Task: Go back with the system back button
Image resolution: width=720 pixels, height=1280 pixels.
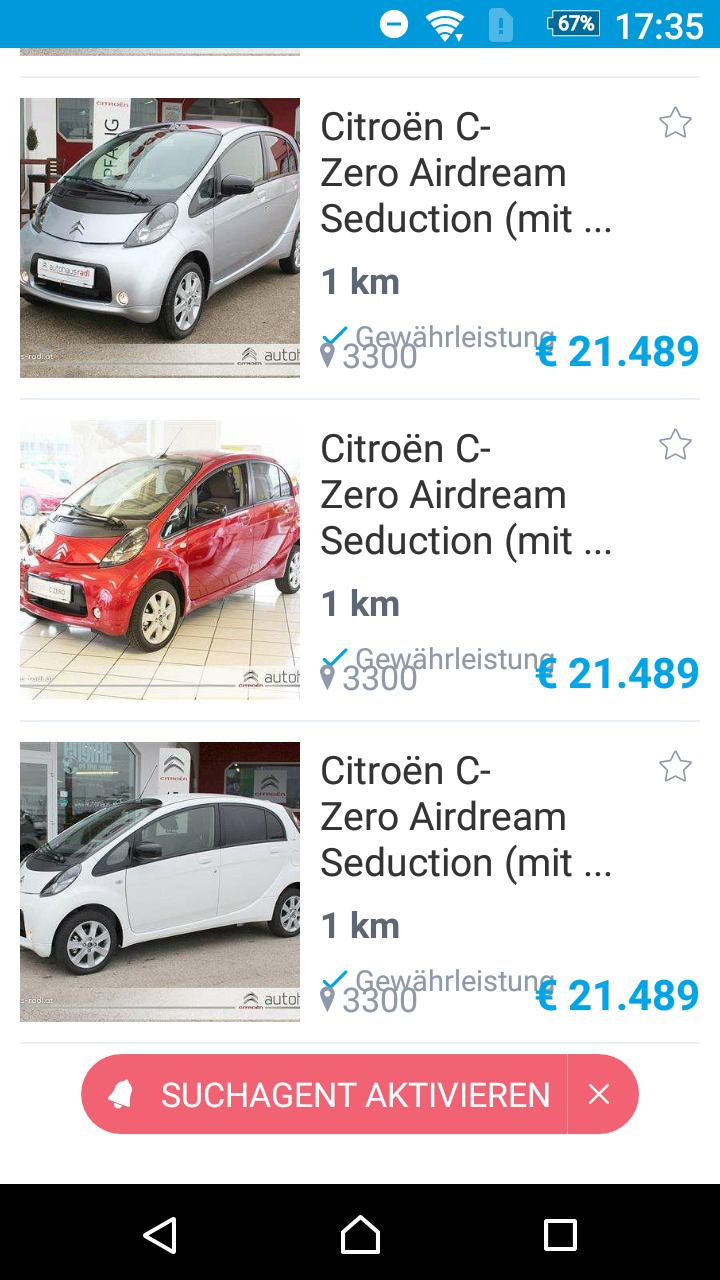Action: [x=160, y=1235]
